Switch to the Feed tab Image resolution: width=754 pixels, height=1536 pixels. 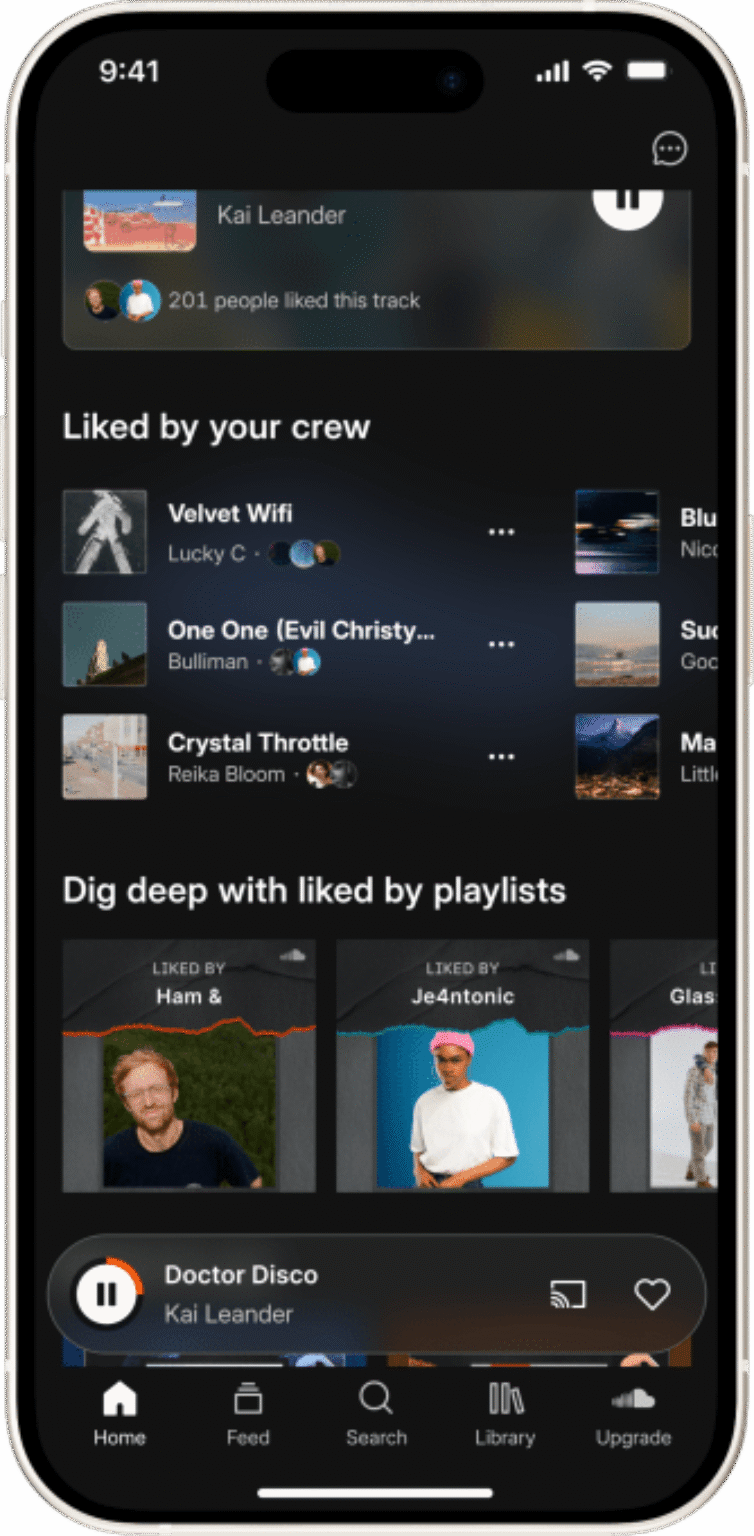click(247, 1414)
